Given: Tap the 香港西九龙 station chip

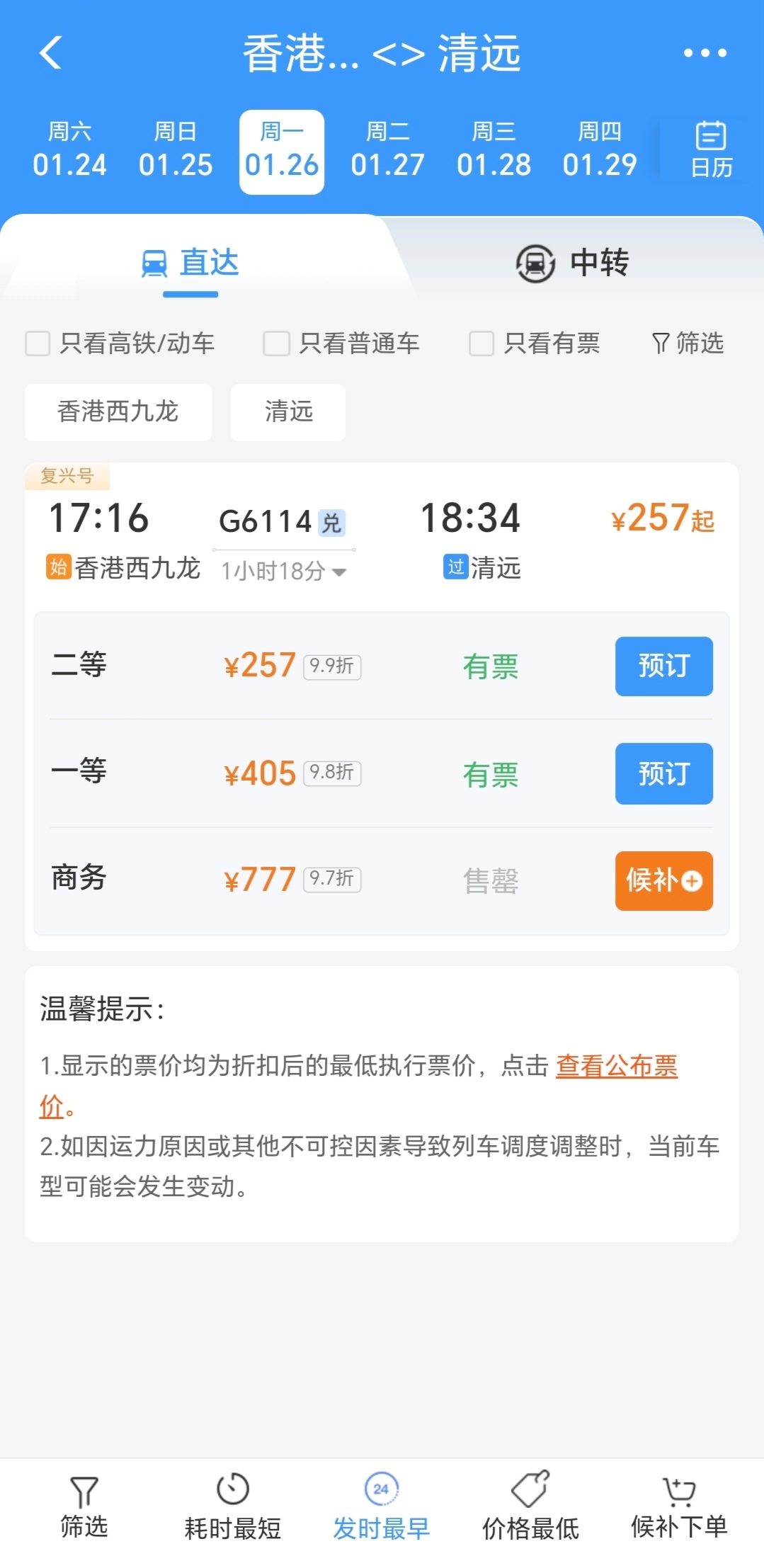Looking at the screenshot, I should (x=118, y=412).
